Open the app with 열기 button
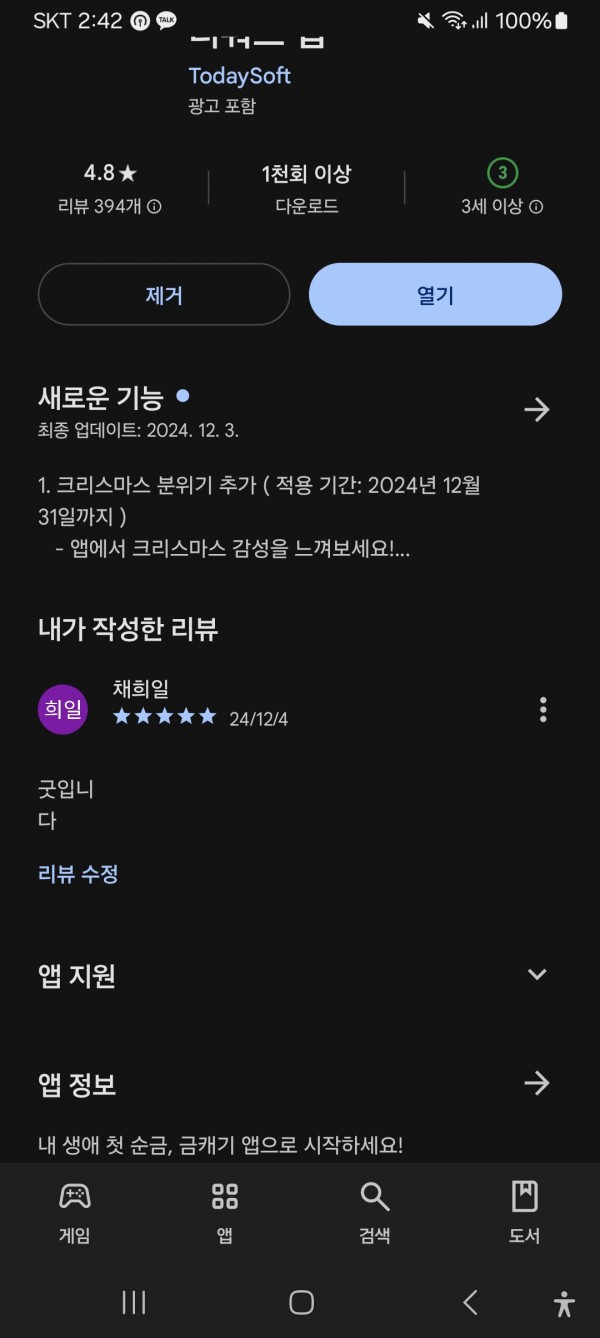 click(x=435, y=294)
